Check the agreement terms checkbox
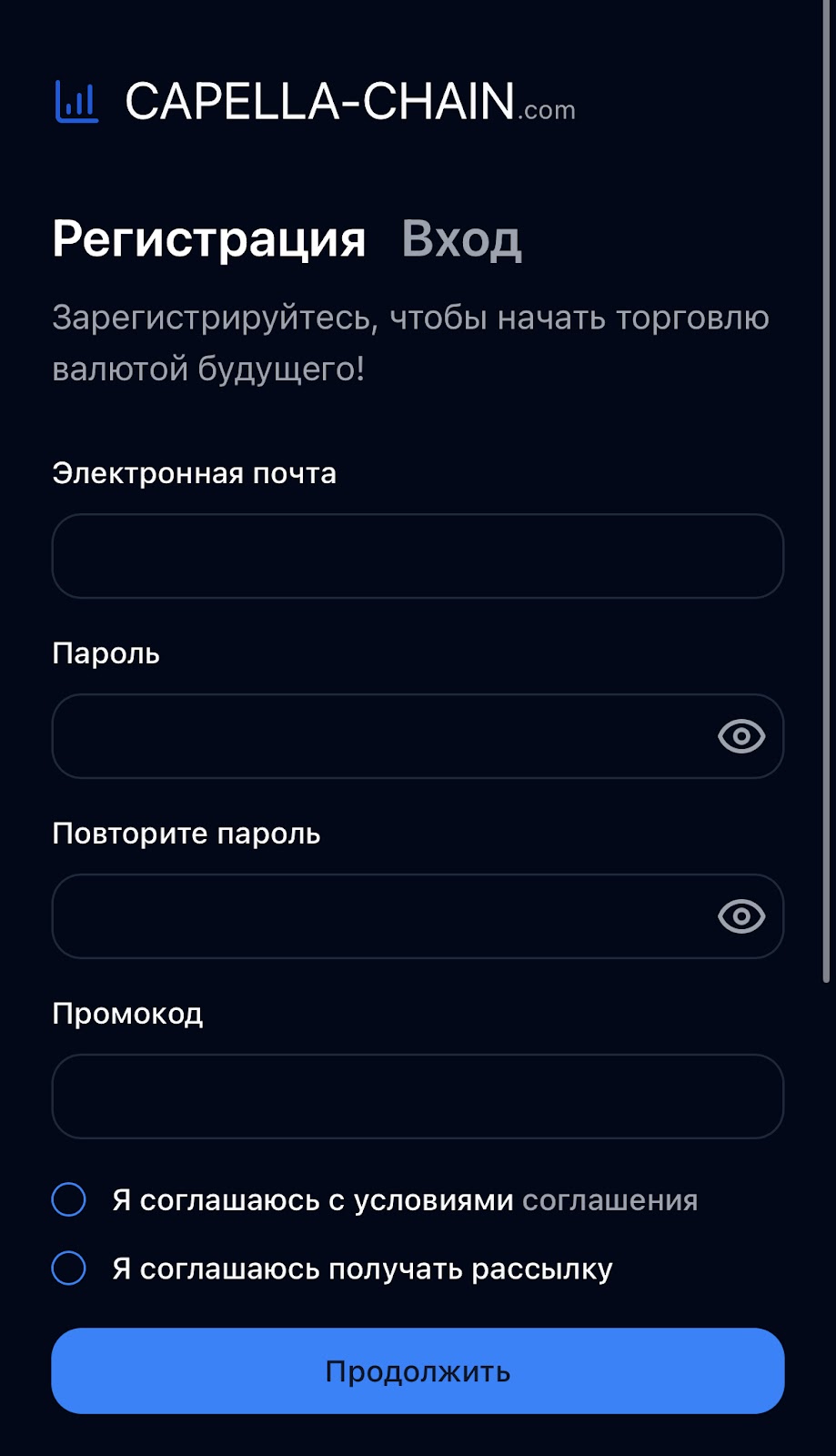The height and width of the screenshot is (1456, 836). [69, 1200]
